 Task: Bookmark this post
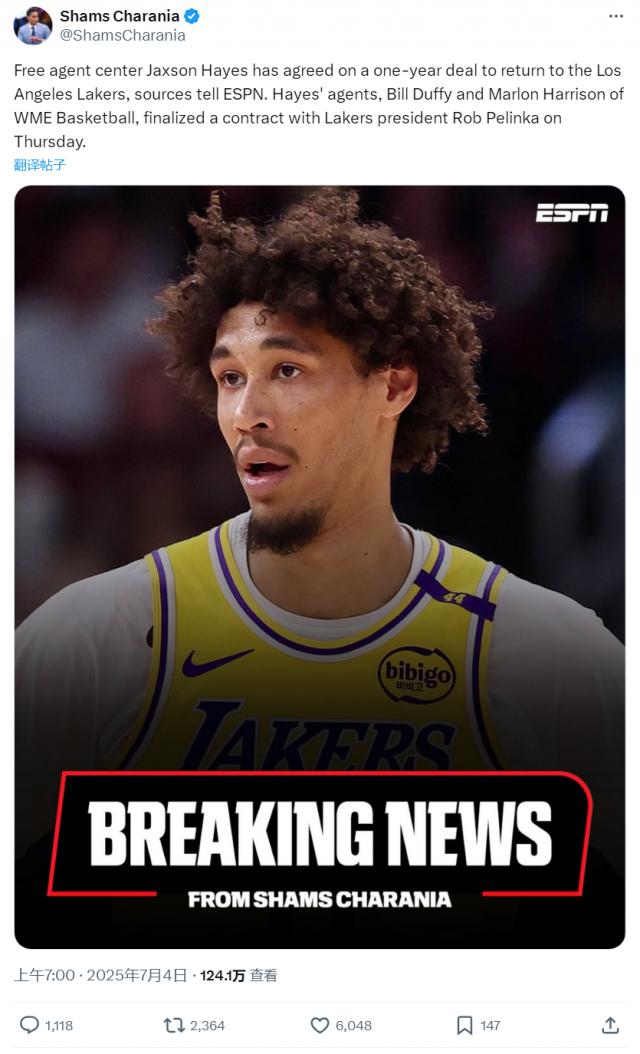pos(465,1025)
